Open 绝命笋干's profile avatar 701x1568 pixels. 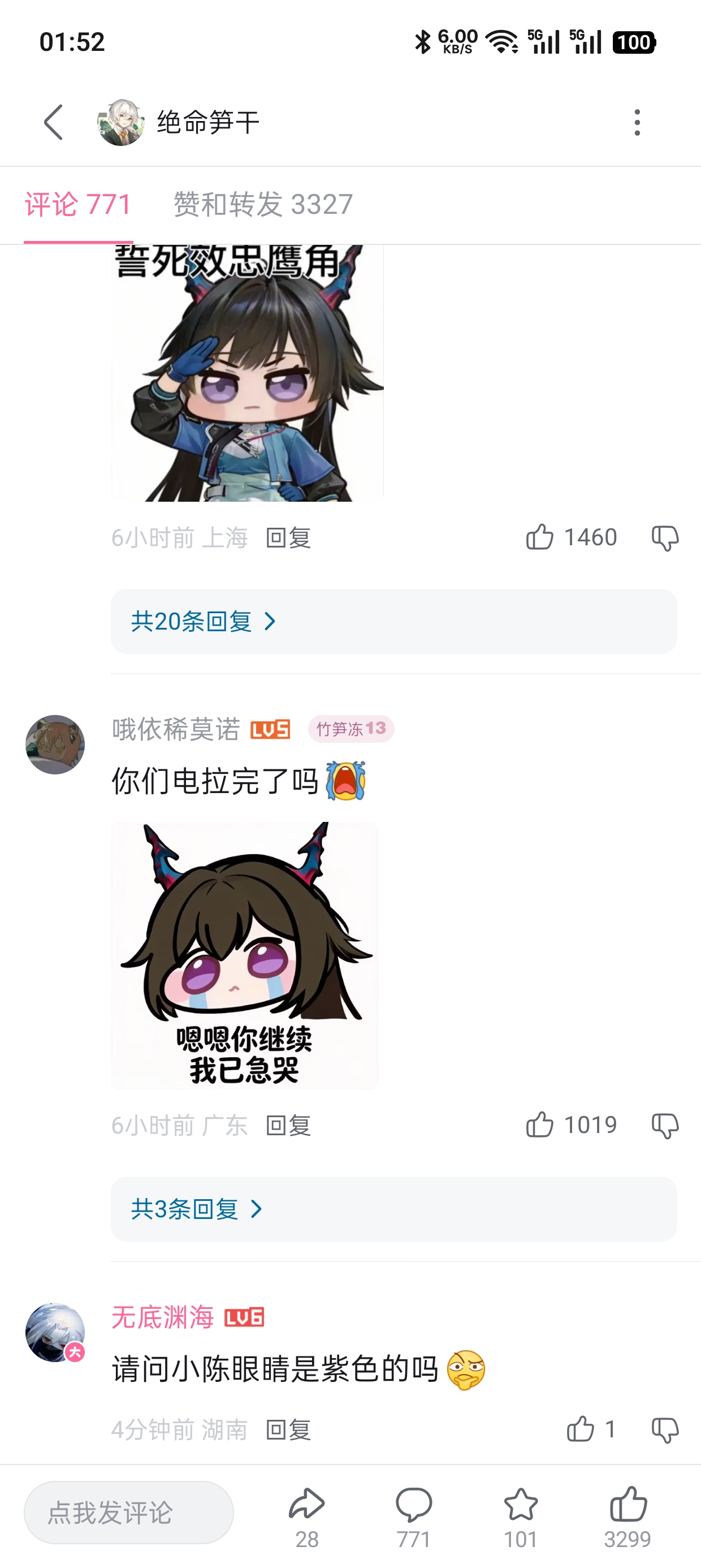pos(121,122)
